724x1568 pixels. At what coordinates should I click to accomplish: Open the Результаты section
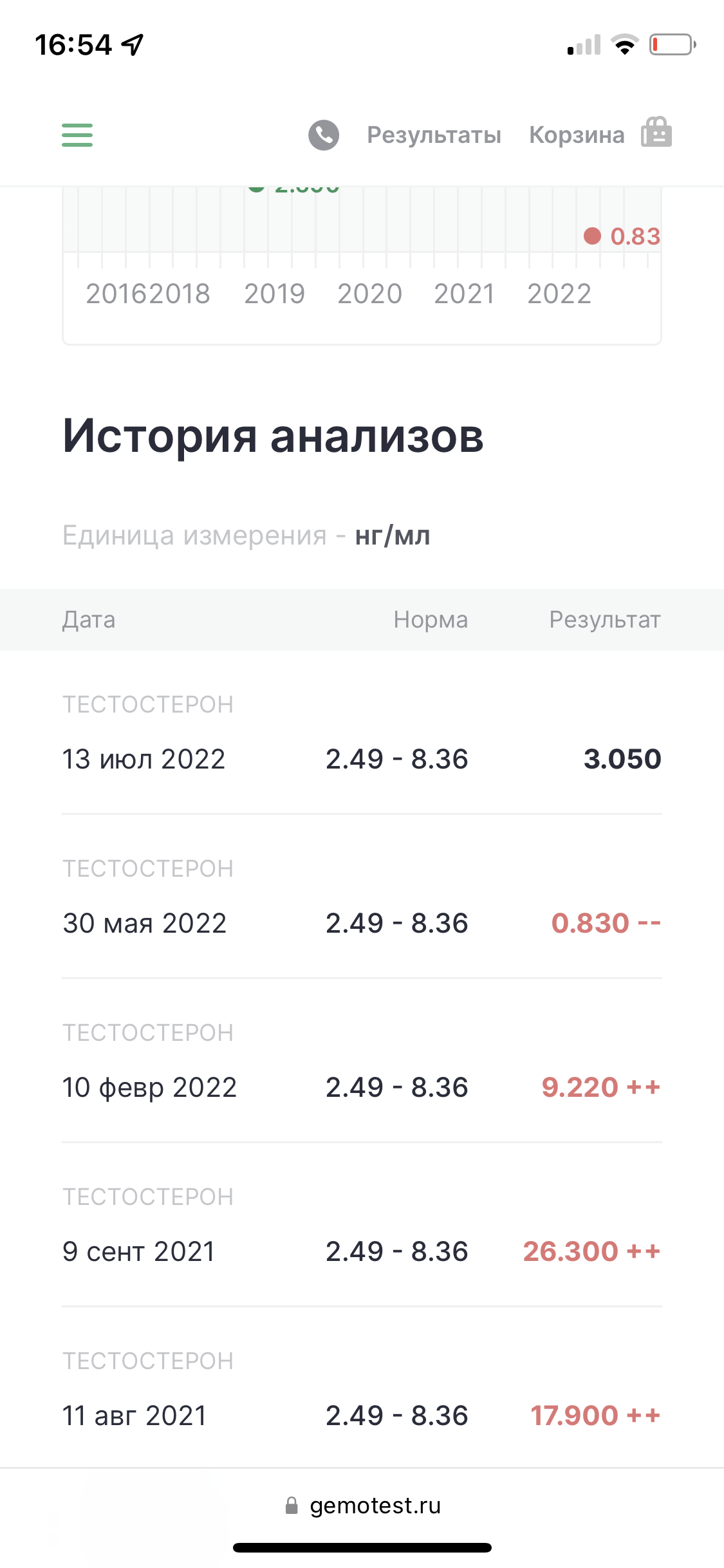pyautogui.click(x=434, y=135)
